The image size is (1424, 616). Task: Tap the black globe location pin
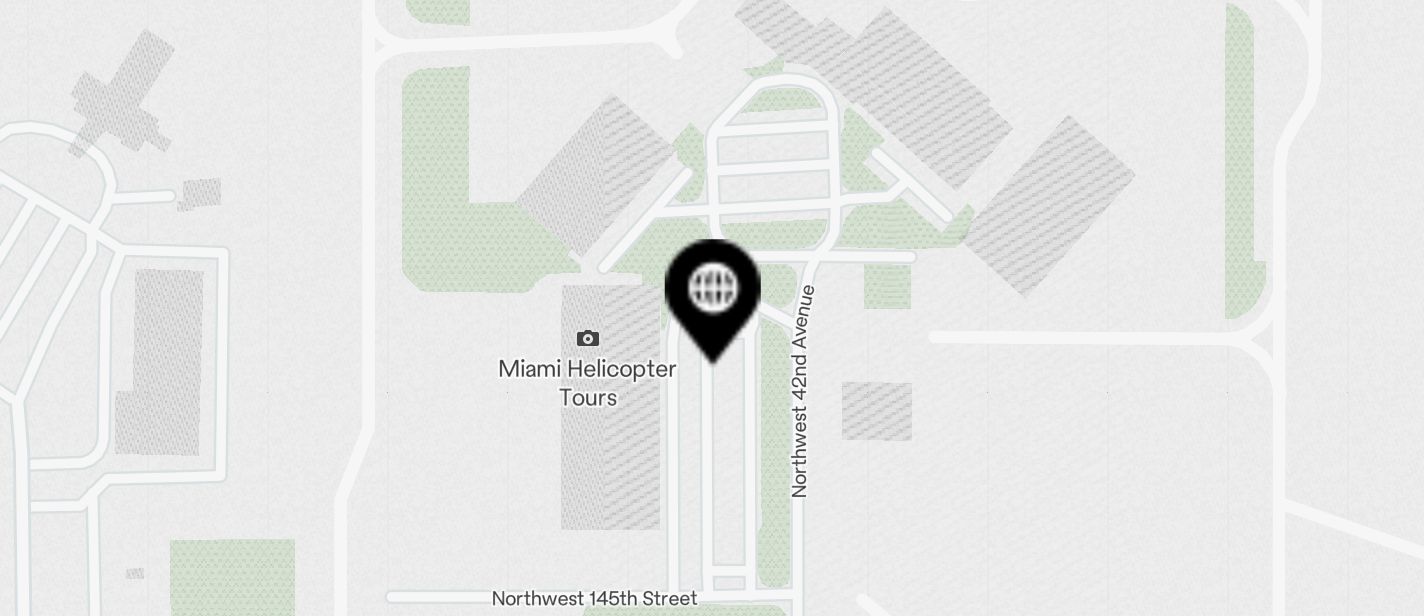[x=713, y=293]
